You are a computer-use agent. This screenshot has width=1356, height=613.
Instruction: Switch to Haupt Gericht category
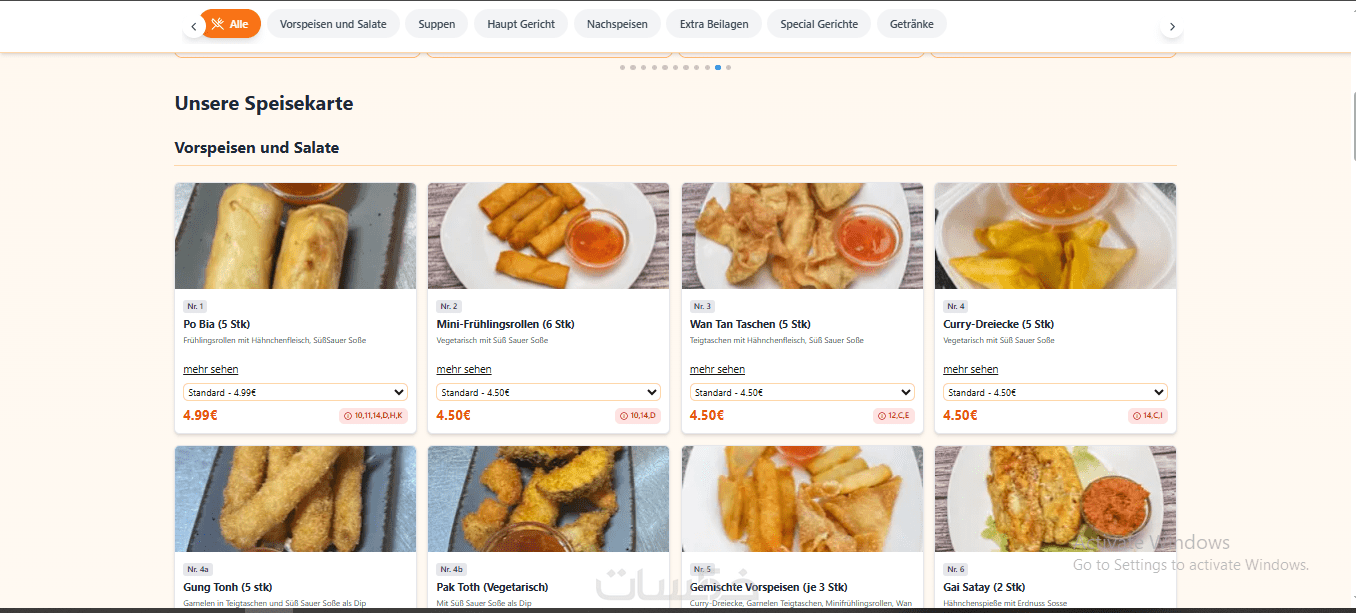pos(521,24)
